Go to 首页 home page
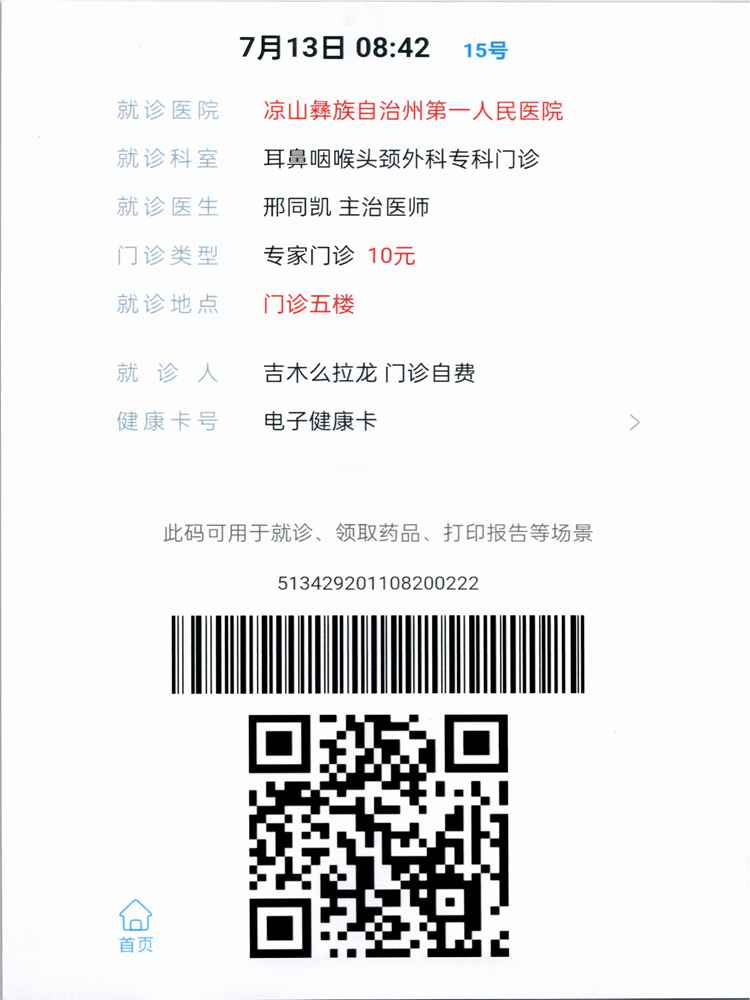This screenshot has width=750, height=1000. tap(136, 925)
